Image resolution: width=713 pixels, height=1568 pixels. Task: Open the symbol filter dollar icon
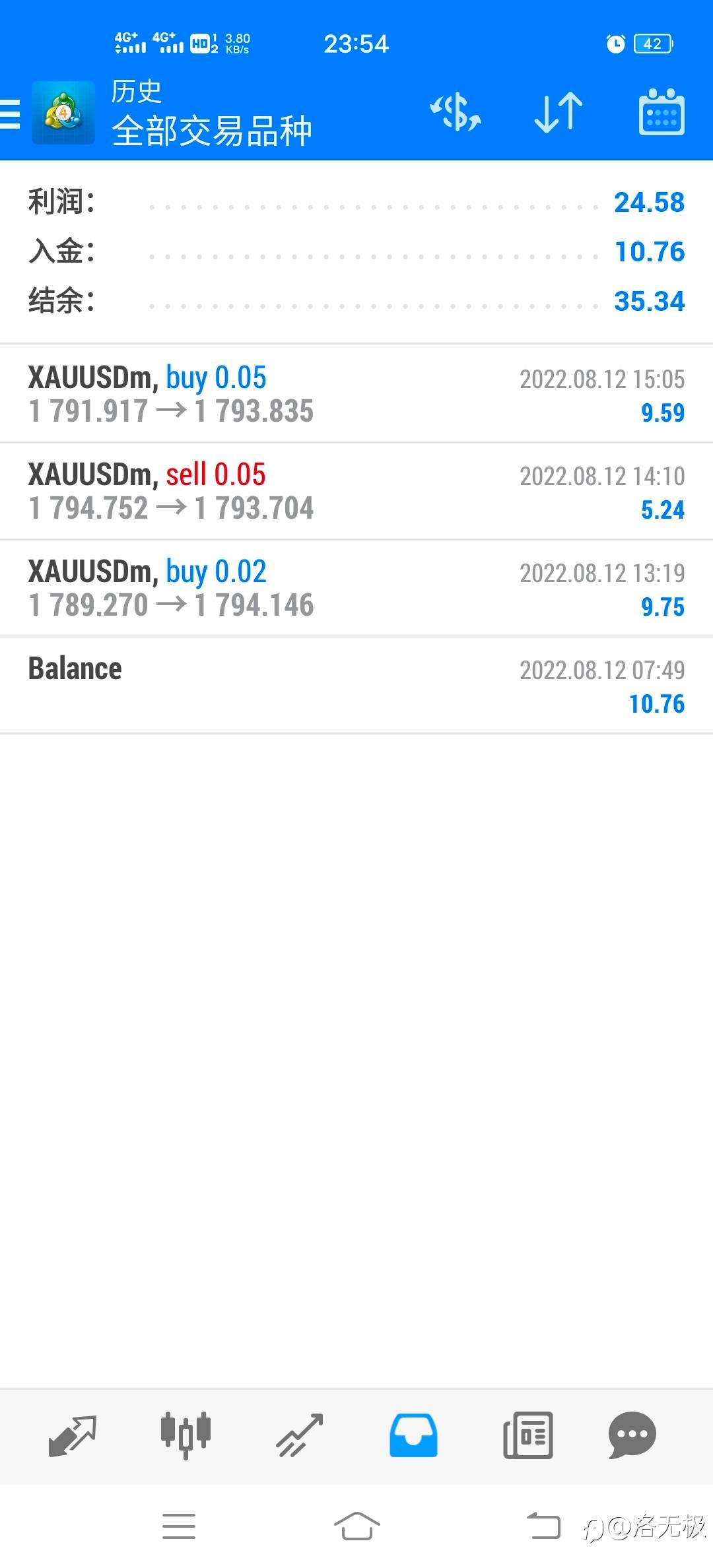456,112
